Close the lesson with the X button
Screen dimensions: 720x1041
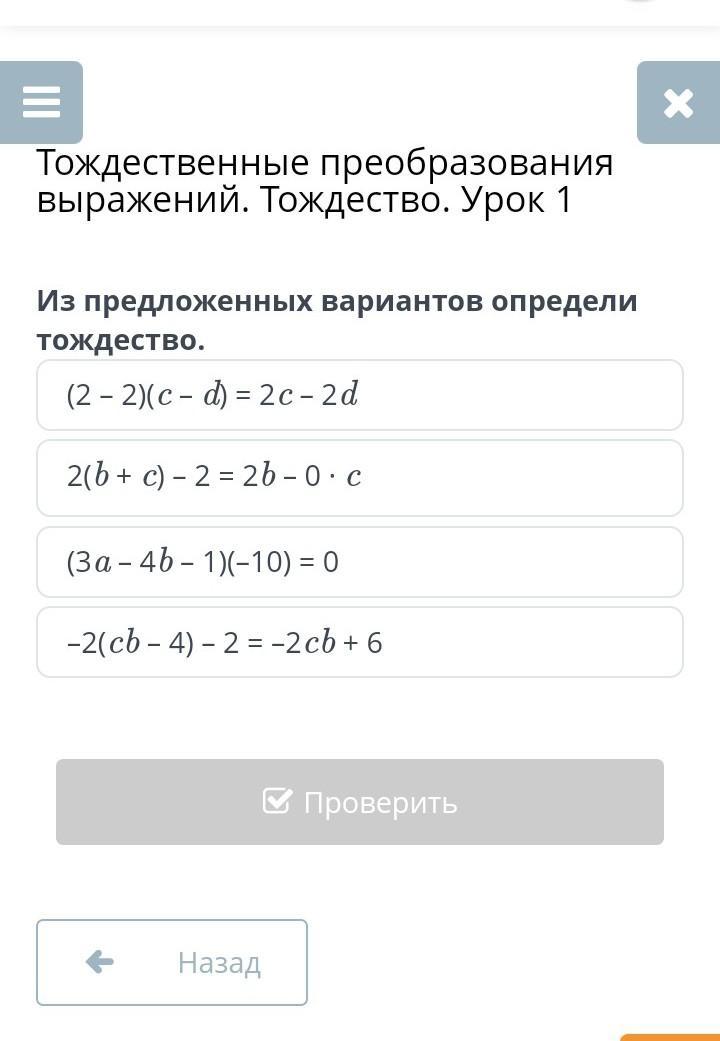point(678,102)
